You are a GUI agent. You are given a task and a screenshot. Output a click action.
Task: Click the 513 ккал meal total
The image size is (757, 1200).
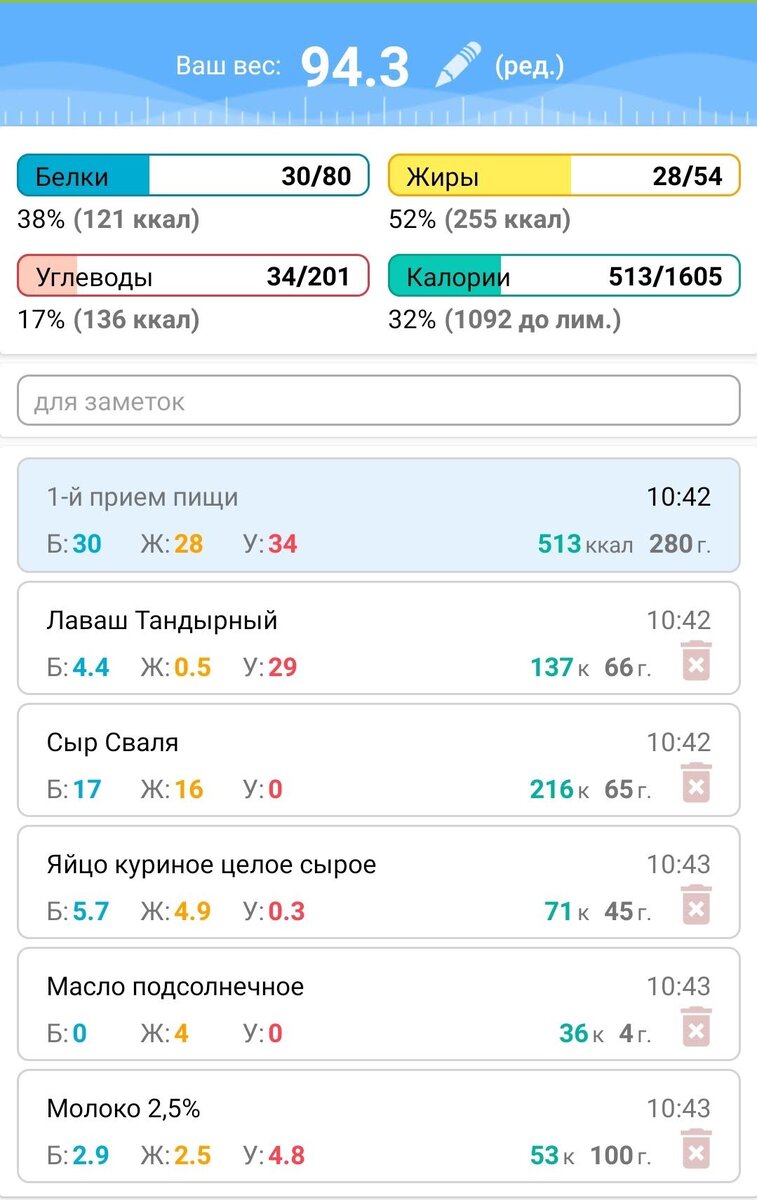[x=582, y=545]
